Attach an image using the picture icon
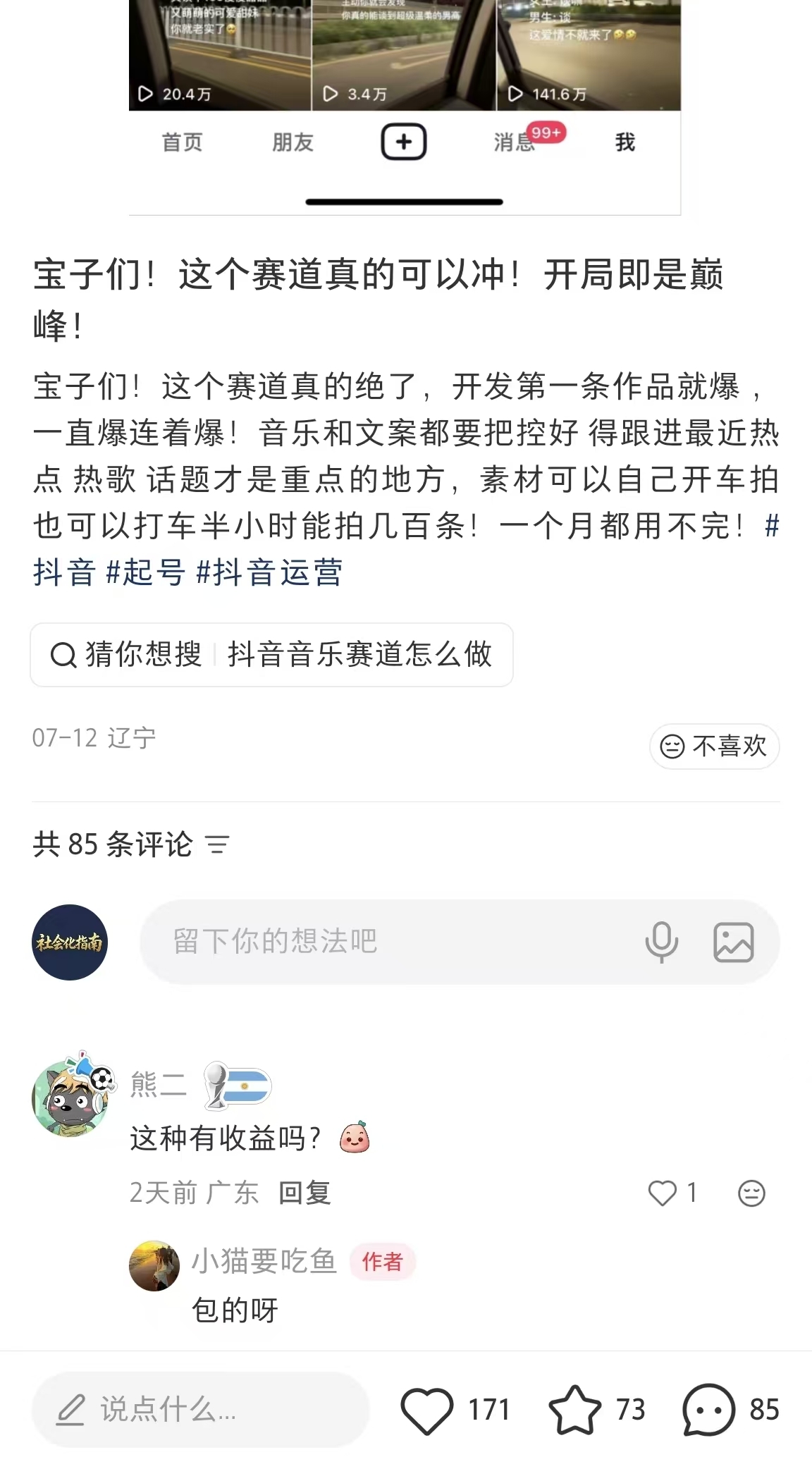 pos(734,942)
